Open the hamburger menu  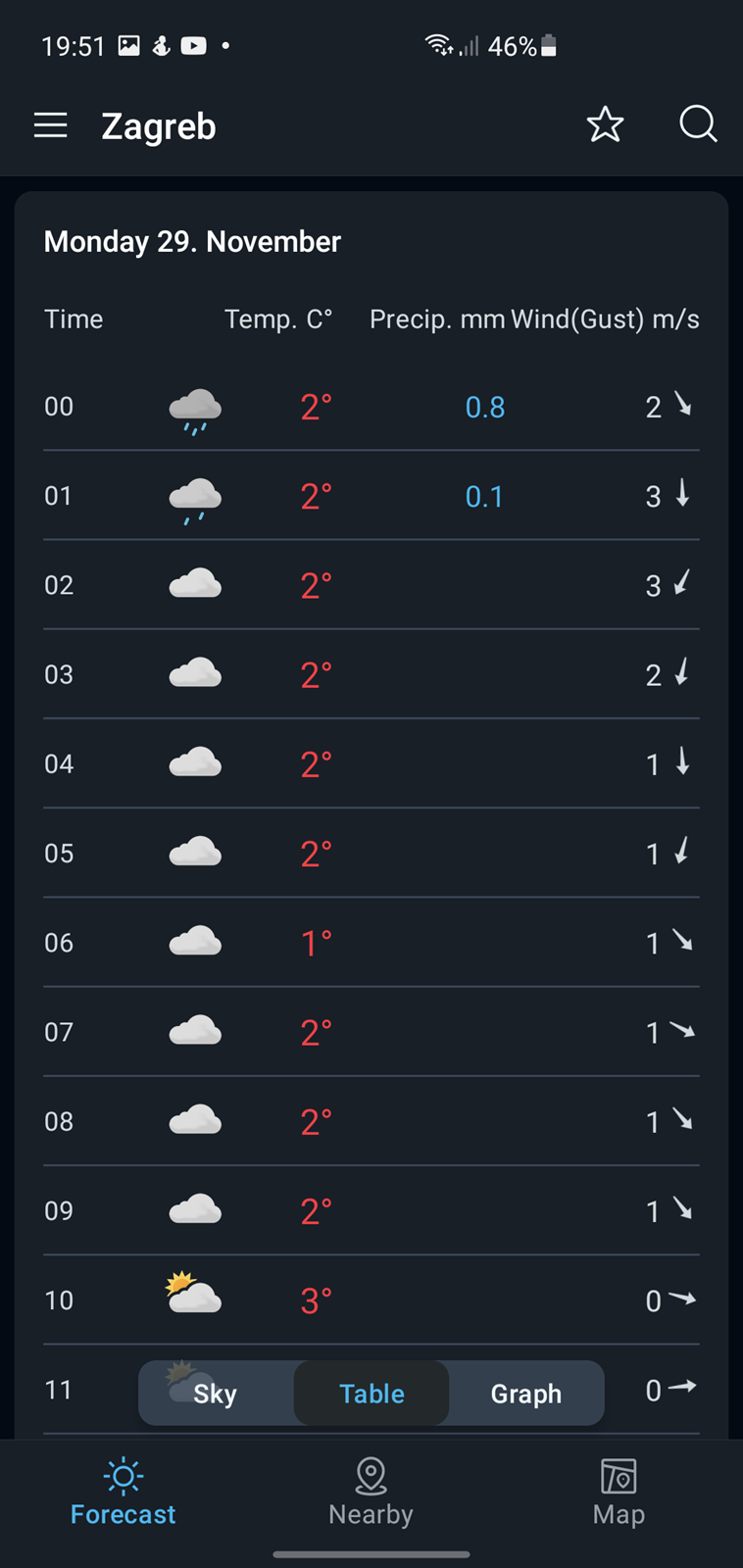[50, 125]
